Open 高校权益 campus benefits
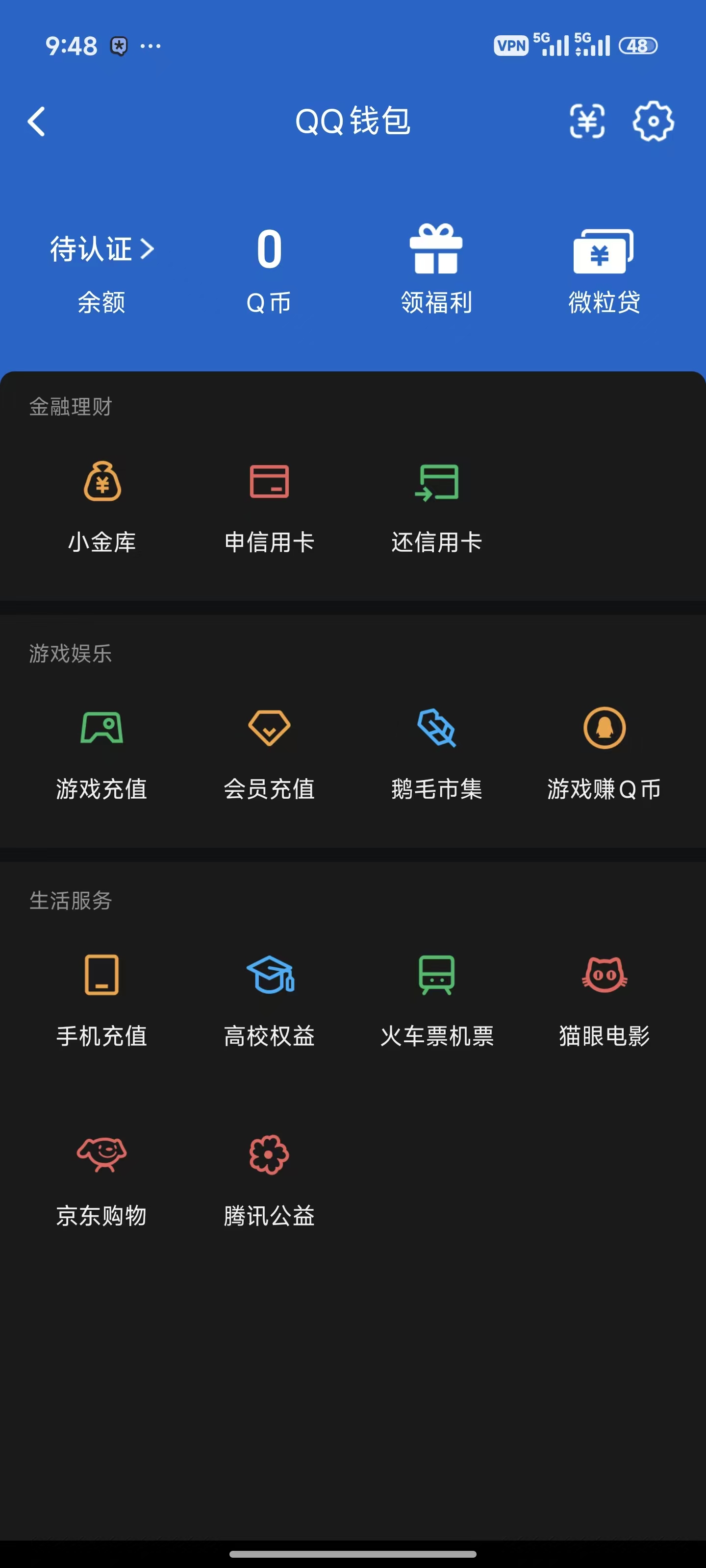Screen dimensions: 706x1568 pos(269,1001)
